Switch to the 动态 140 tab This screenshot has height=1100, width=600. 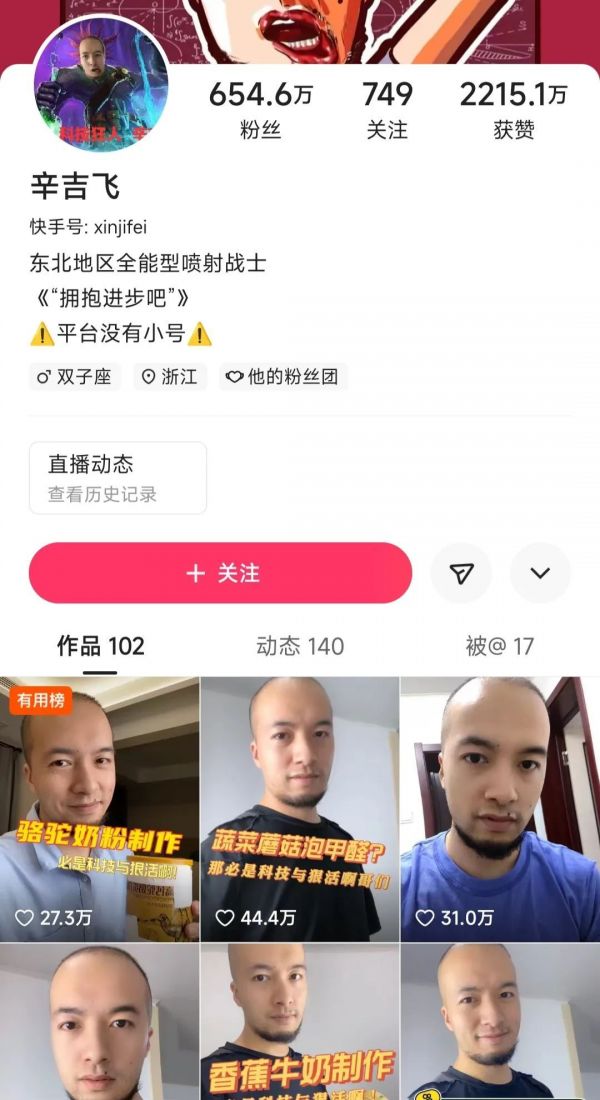[x=300, y=646]
